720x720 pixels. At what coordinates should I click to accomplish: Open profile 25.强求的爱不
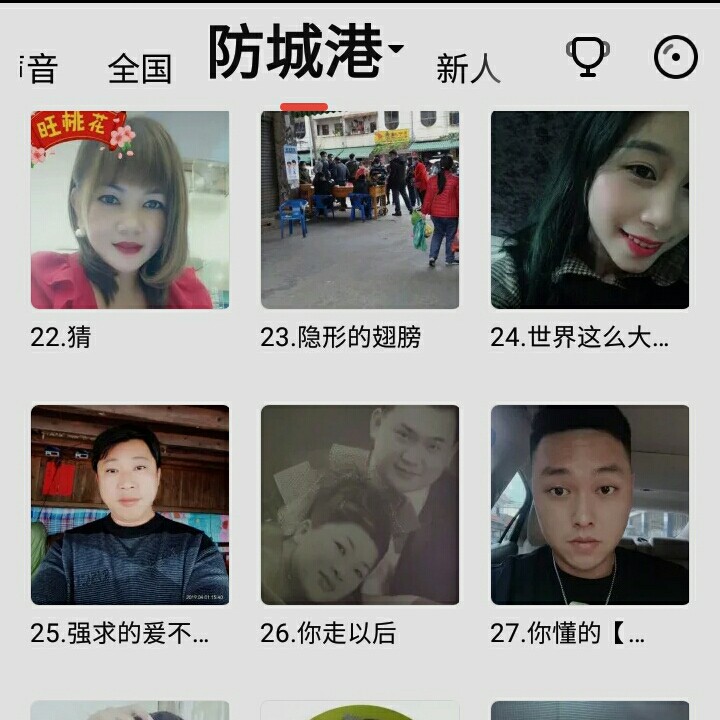click(130, 505)
